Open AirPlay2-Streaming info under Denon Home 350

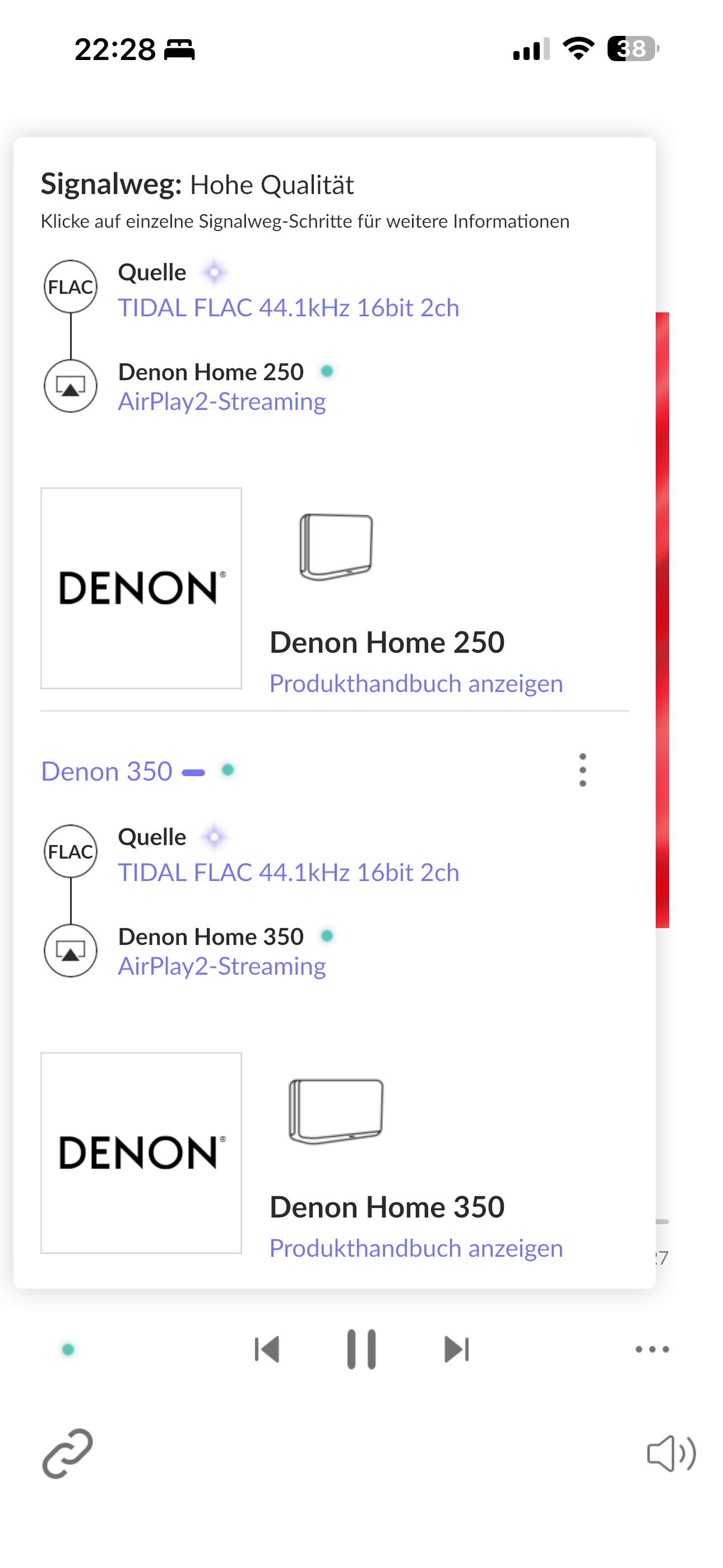point(221,966)
